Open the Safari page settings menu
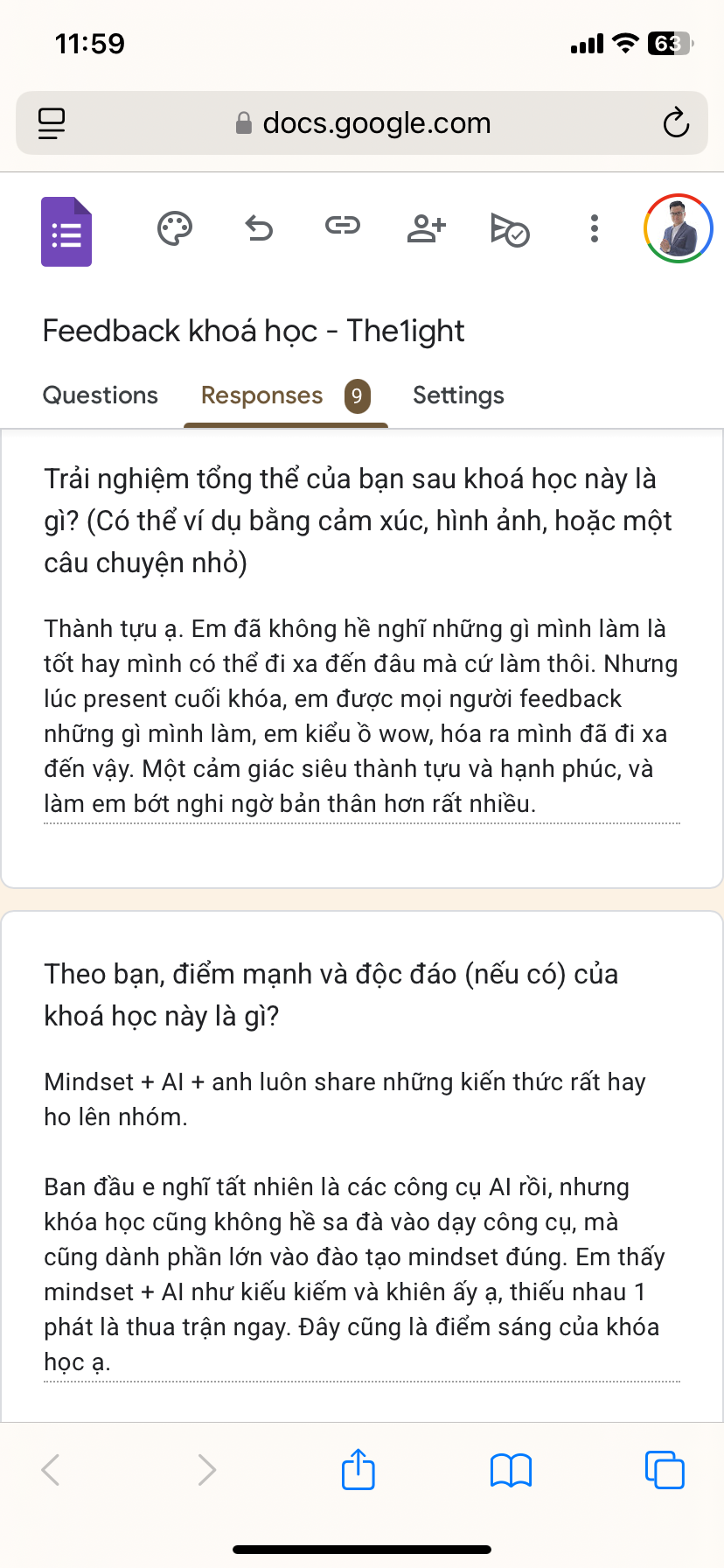The width and height of the screenshot is (724, 1568). point(52,123)
